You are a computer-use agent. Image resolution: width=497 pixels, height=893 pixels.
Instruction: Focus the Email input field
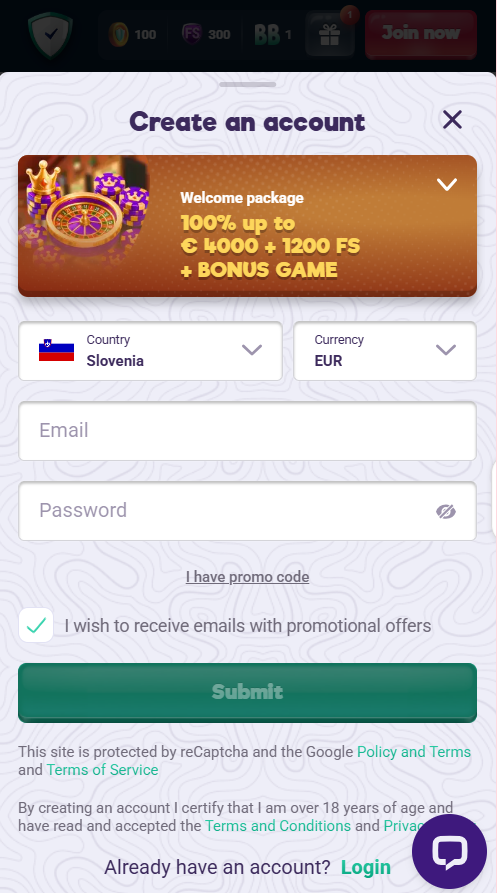(247, 431)
